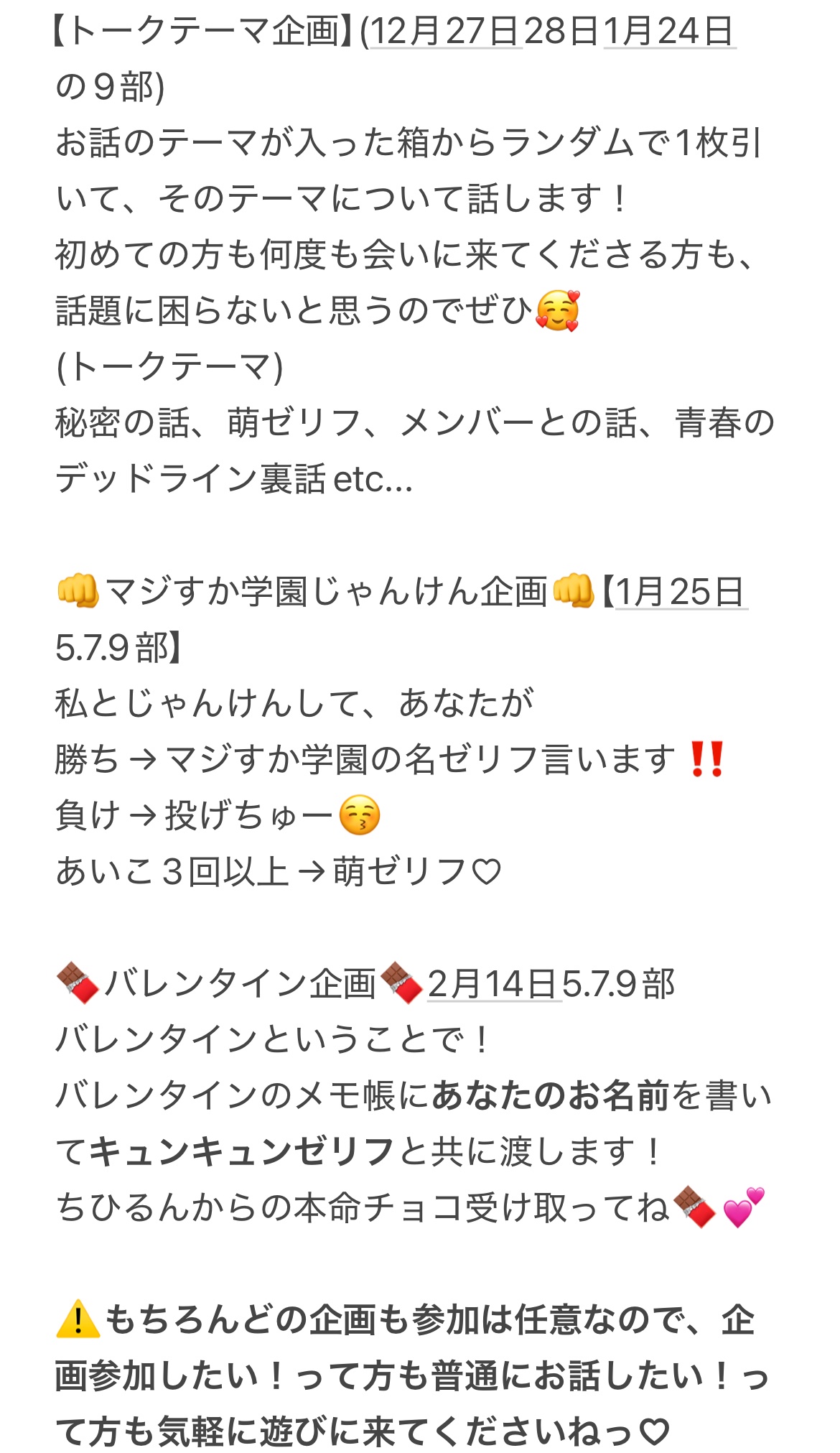Open the underlined 12月27日 date link
Viewport: 840px width, 1453px height.
pyautogui.click(x=445, y=32)
